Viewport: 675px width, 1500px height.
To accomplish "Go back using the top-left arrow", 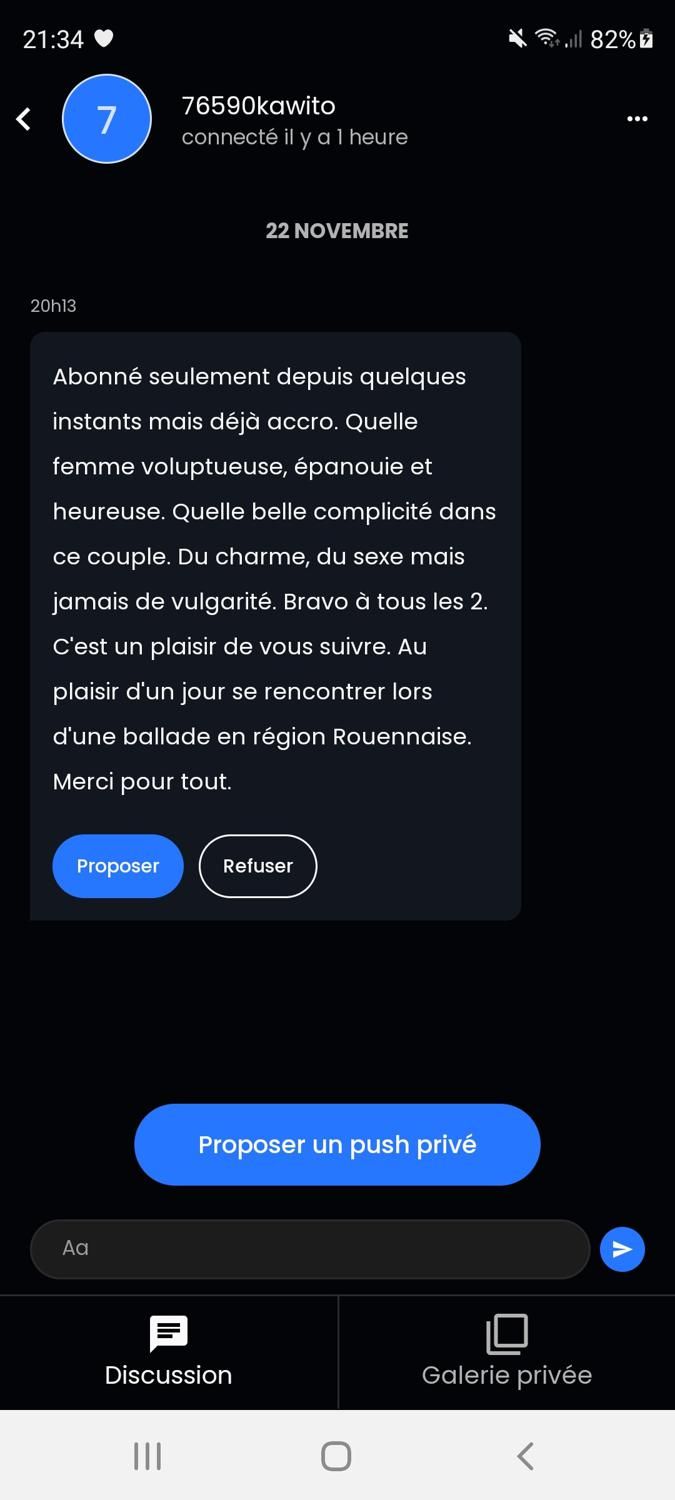I will [x=24, y=119].
